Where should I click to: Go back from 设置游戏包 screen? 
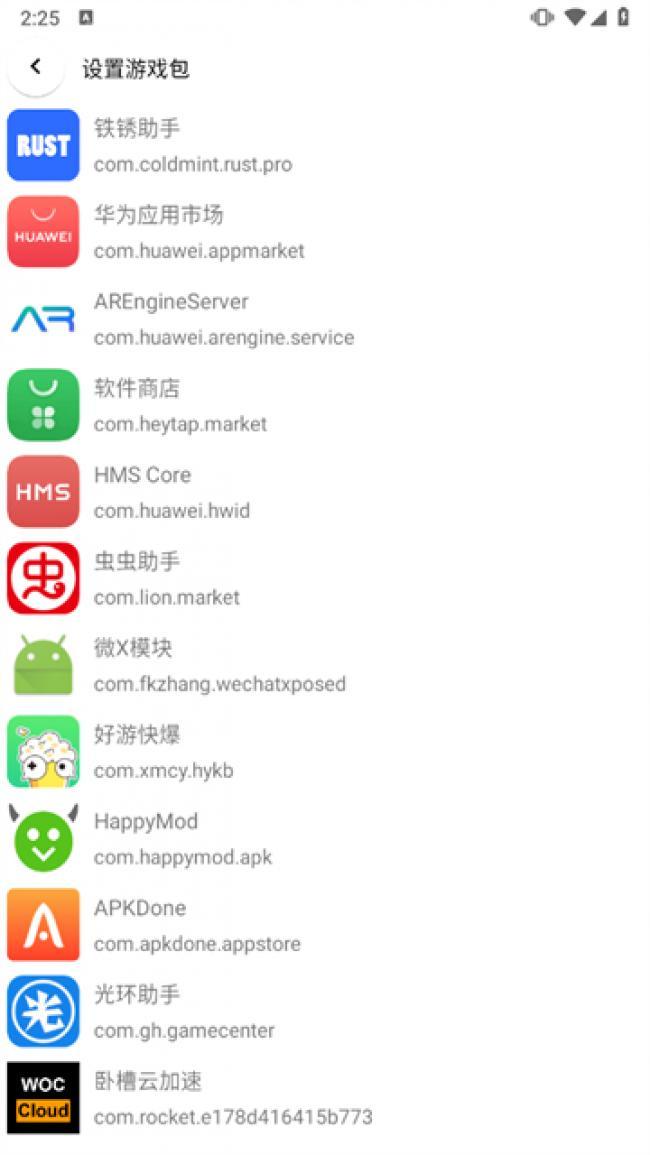[x=36, y=67]
